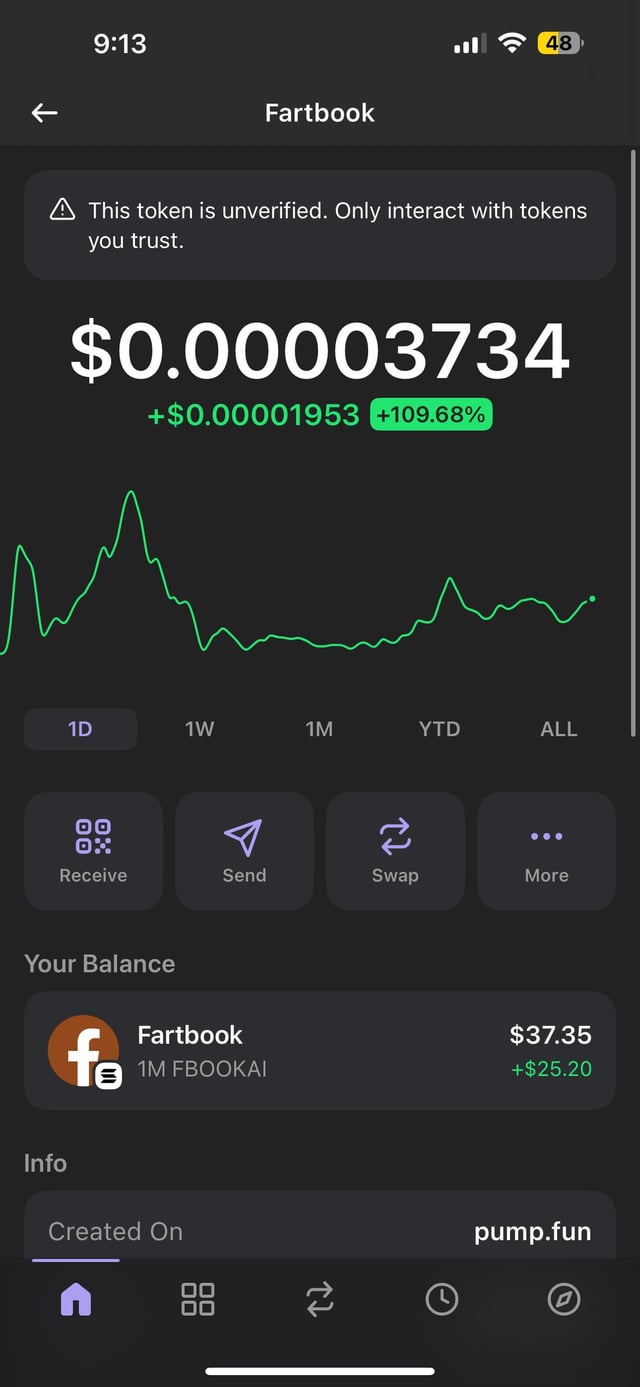This screenshot has height=1387, width=640.
Task: Send Fartbook tokens
Action: (244, 851)
